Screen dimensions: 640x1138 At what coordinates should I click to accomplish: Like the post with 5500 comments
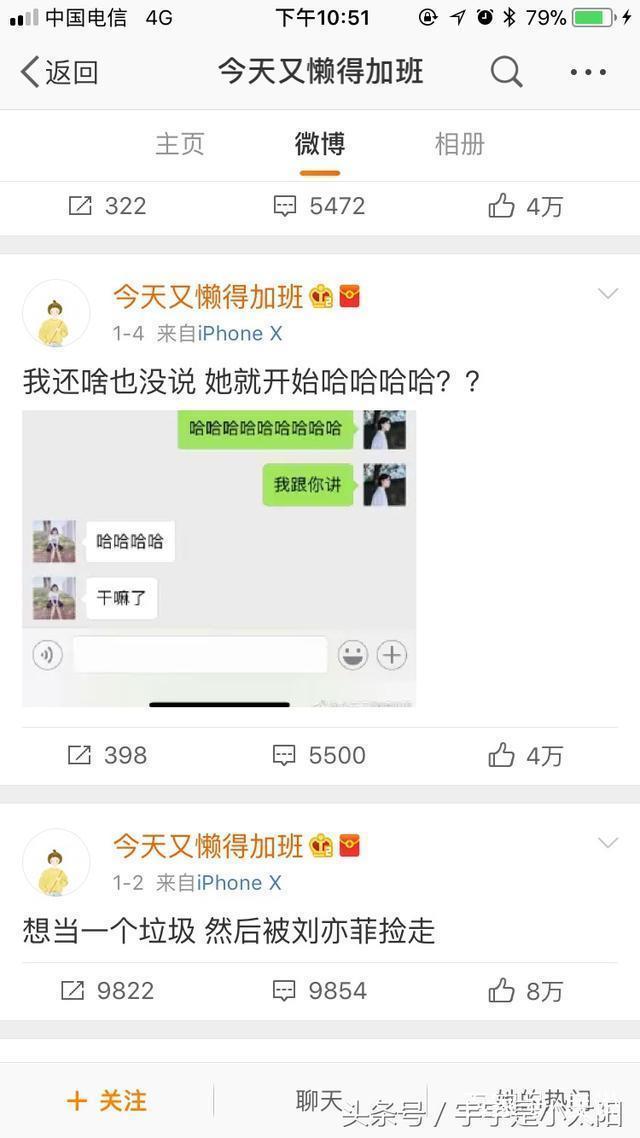[x=526, y=755]
